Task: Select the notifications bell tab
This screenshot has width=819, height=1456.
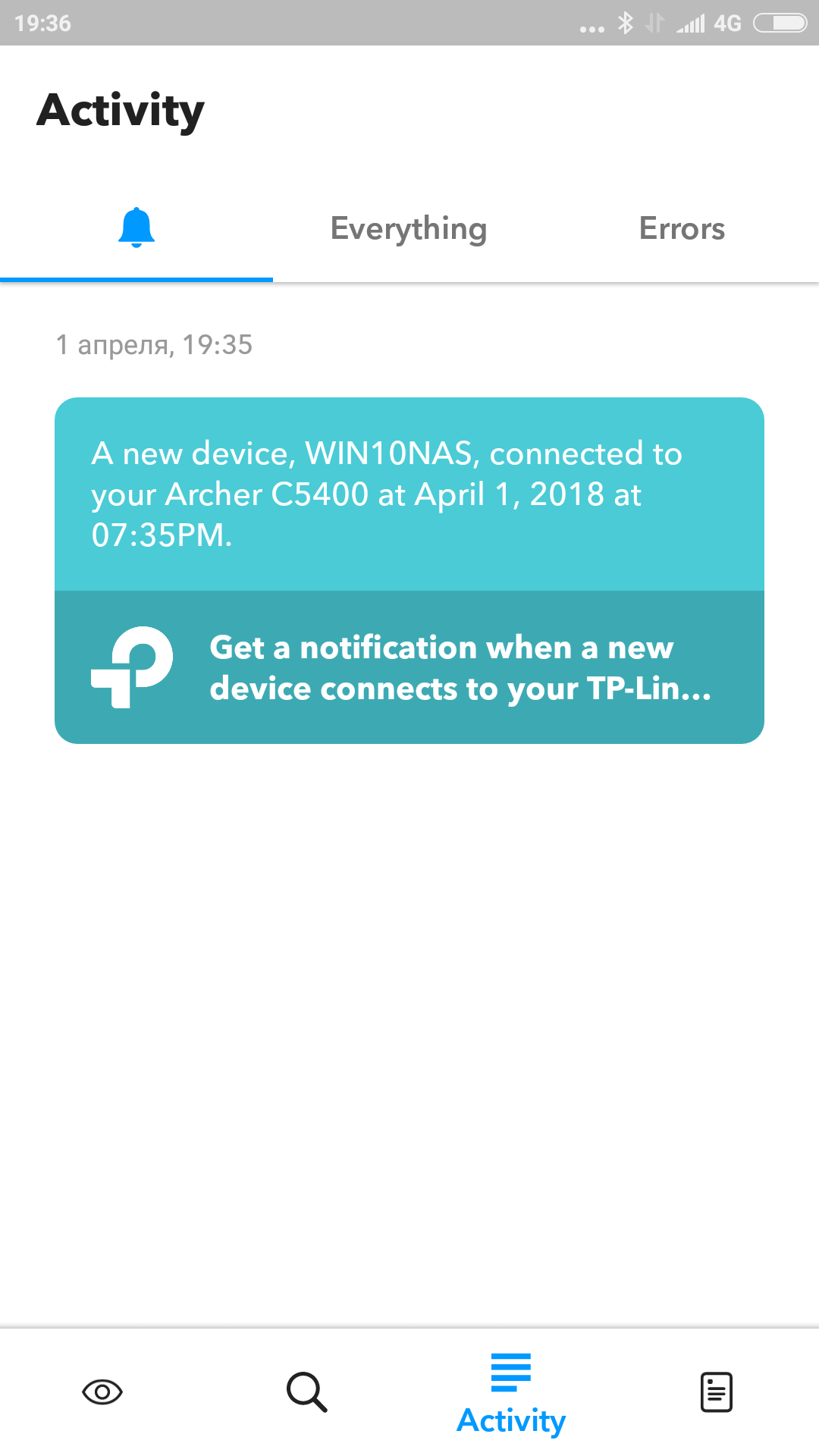Action: point(136,227)
